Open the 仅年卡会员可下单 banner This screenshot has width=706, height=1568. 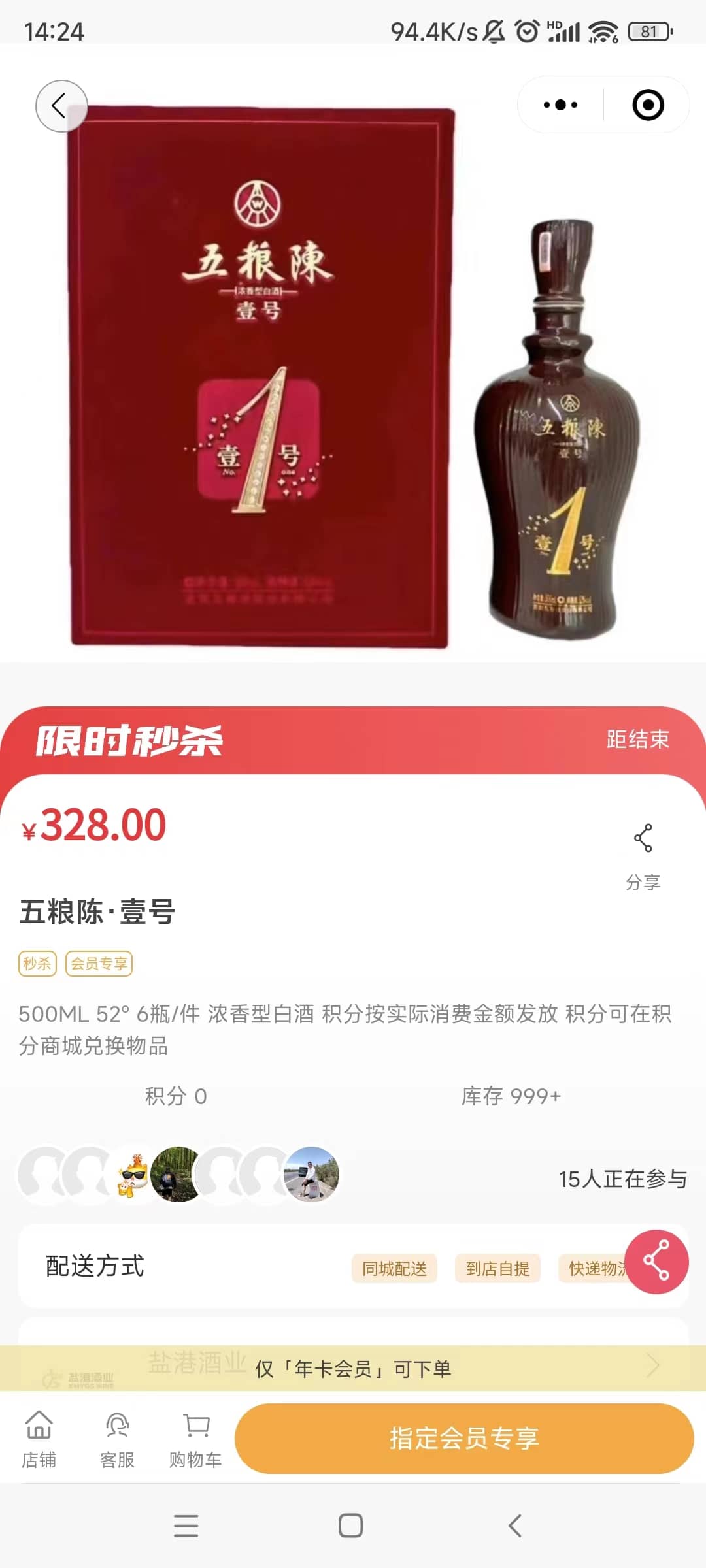pos(353,1367)
